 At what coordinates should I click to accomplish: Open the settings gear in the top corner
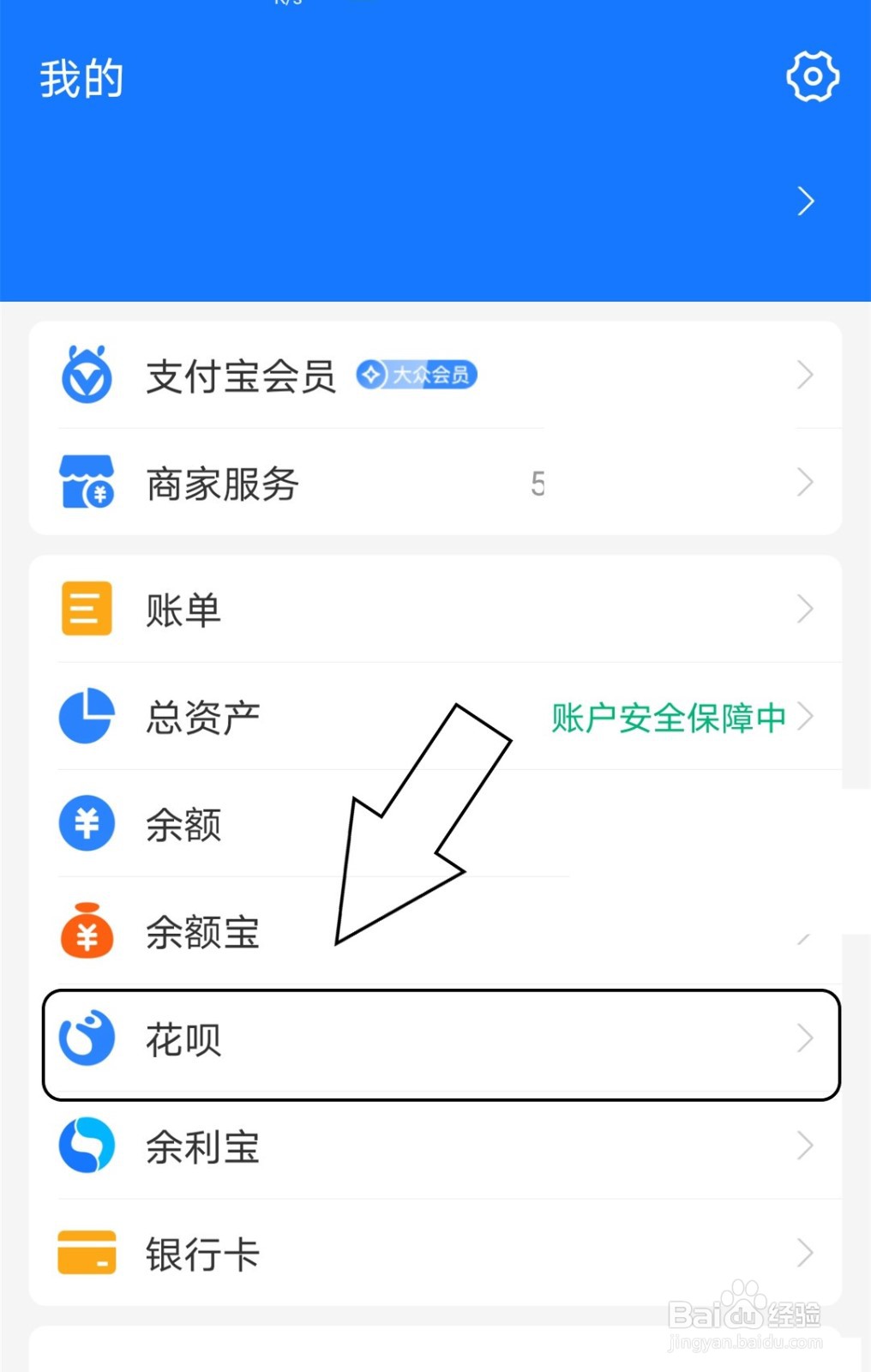[811, 76]
